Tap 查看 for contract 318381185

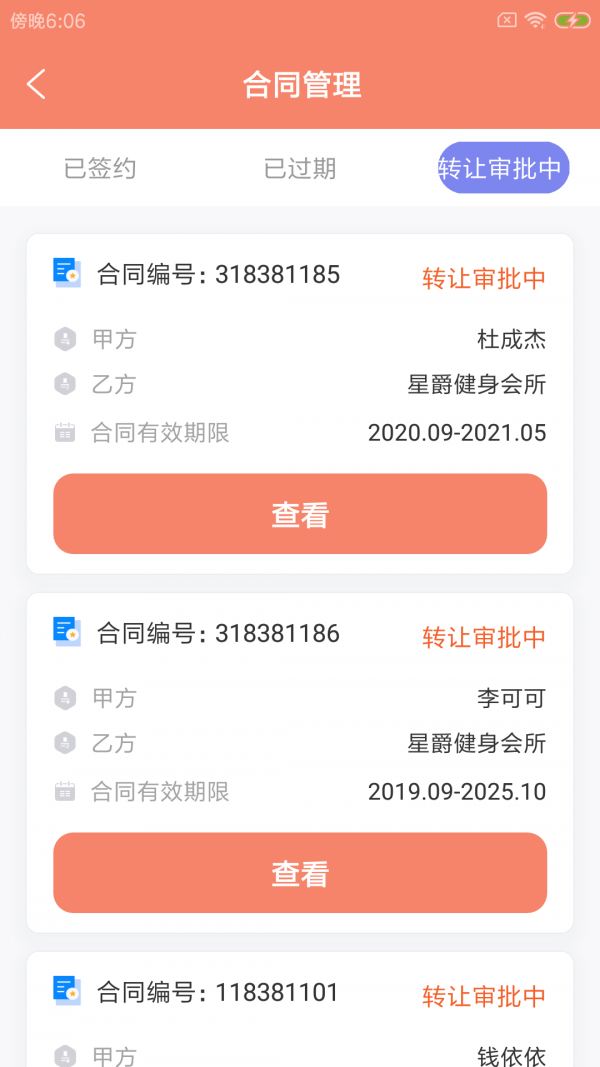(300, 514)
